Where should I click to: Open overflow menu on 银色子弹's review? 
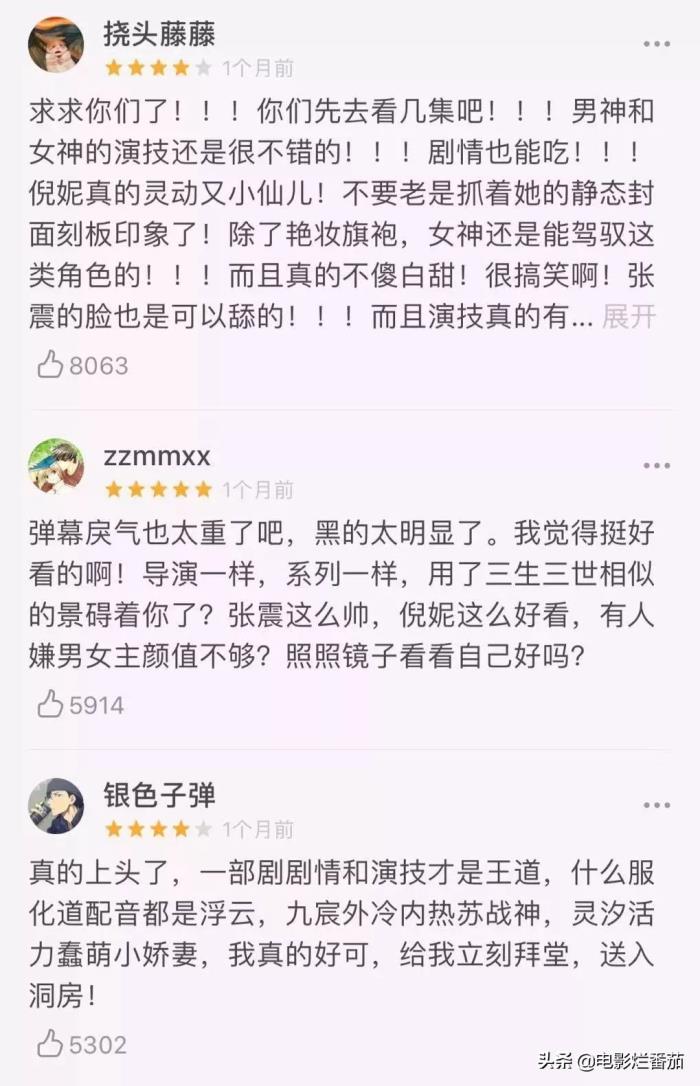click(x=656, y=805)
